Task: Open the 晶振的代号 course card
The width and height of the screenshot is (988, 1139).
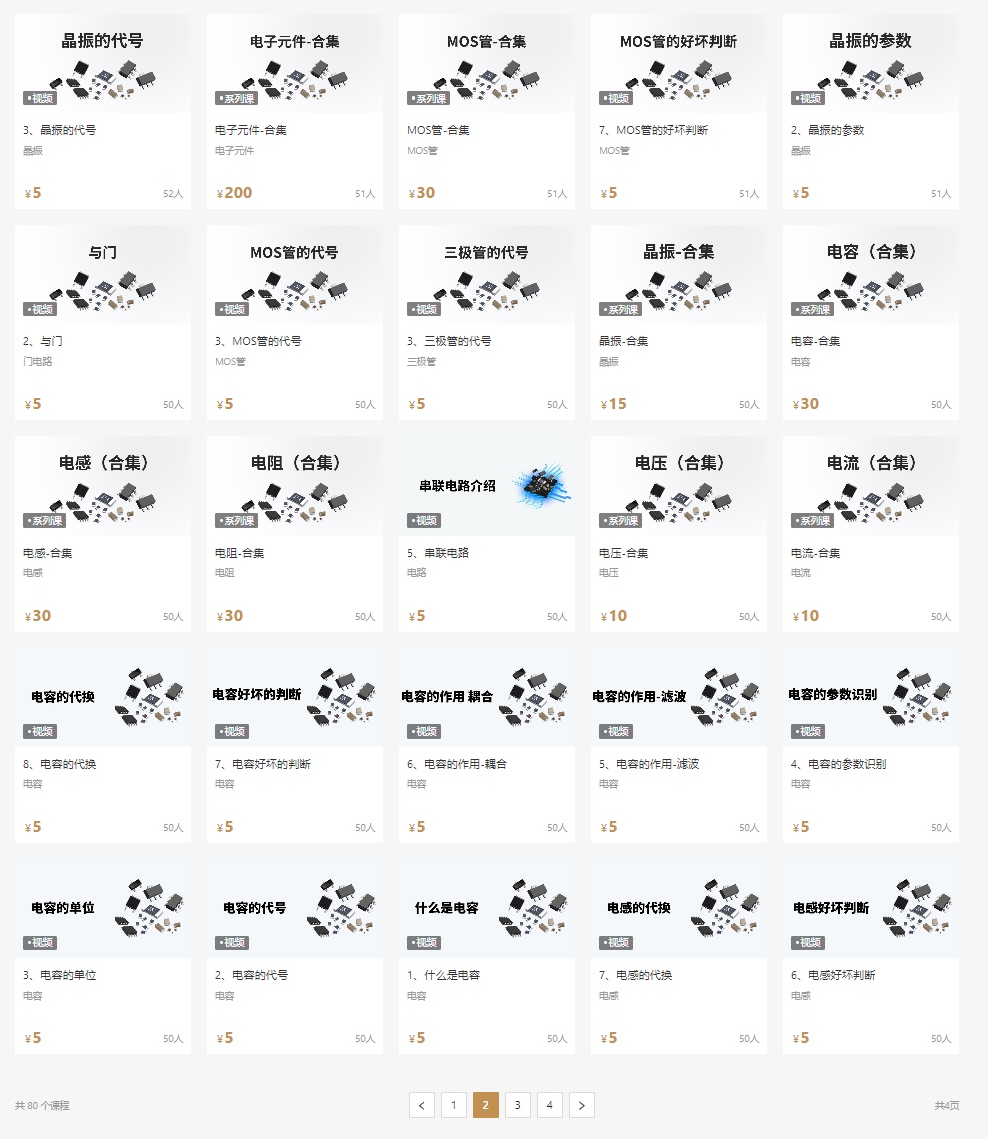Action: click(x=102, y=65)
